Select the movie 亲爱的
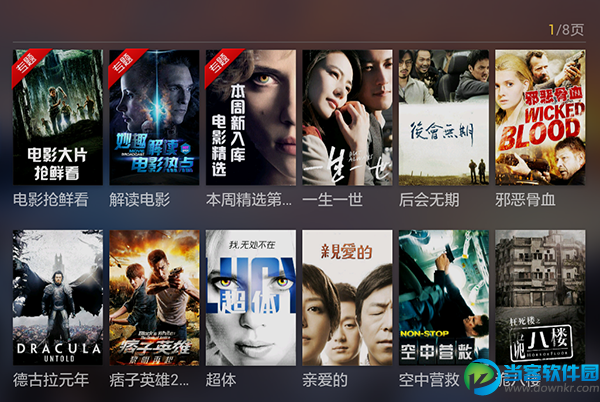 [x=347, y=297]
